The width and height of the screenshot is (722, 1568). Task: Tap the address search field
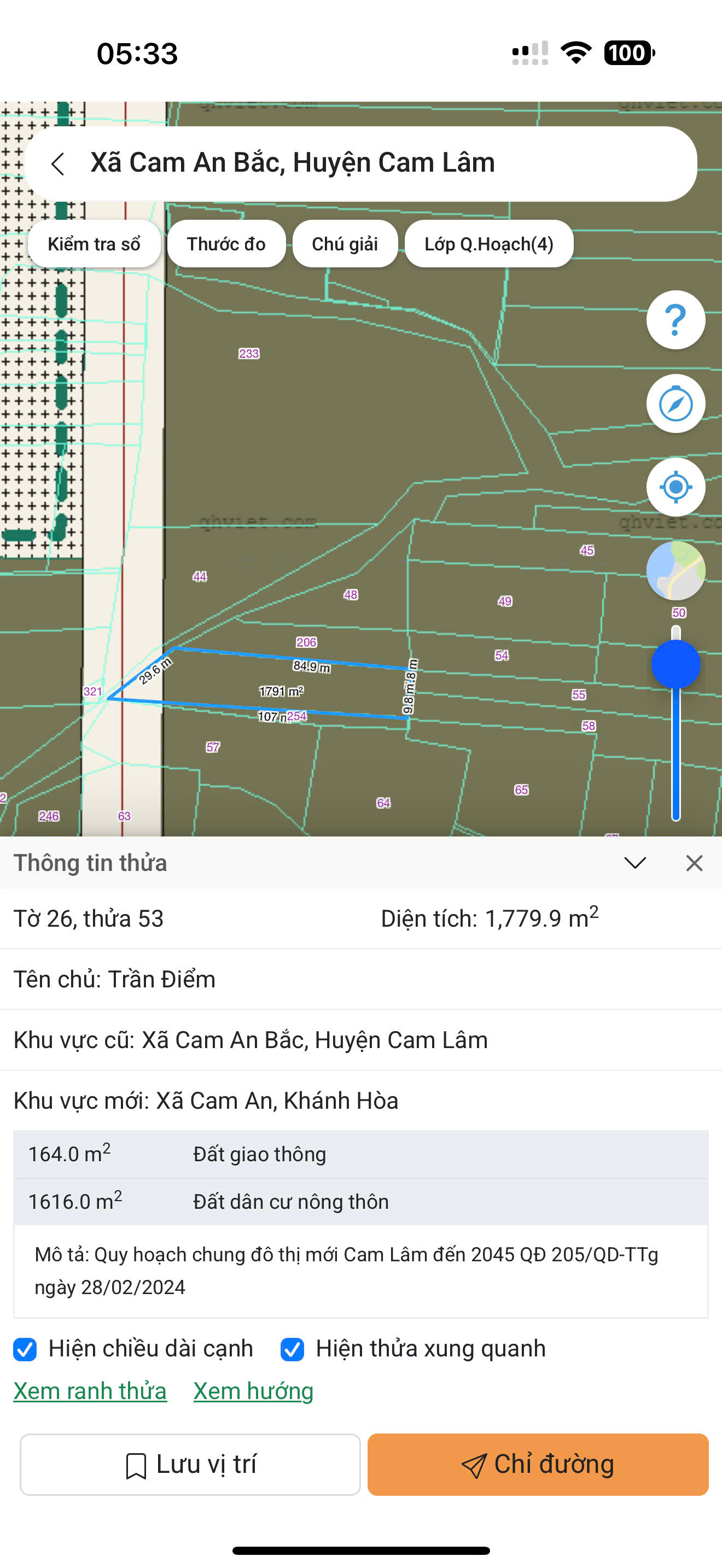point(361,163)
